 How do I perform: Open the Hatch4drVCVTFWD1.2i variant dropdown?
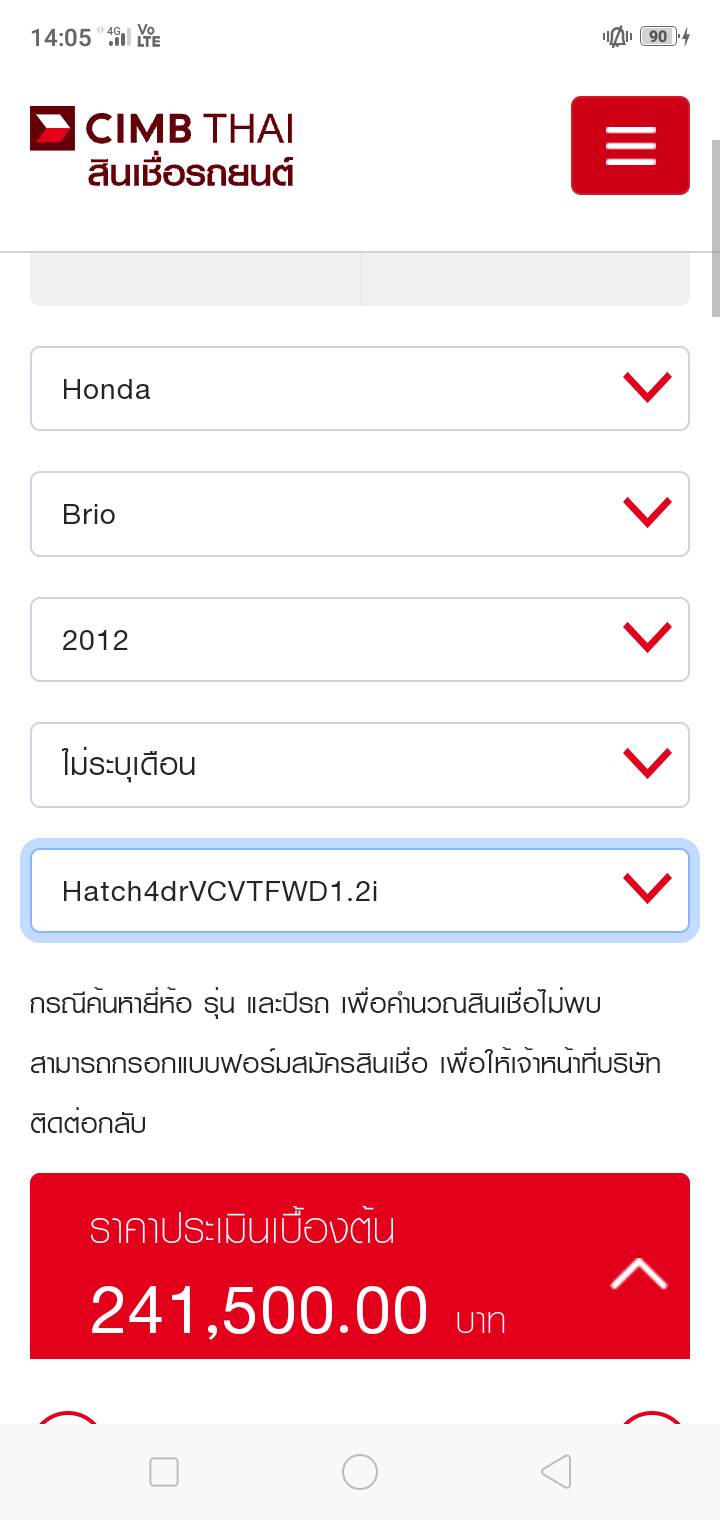point(360,890)
